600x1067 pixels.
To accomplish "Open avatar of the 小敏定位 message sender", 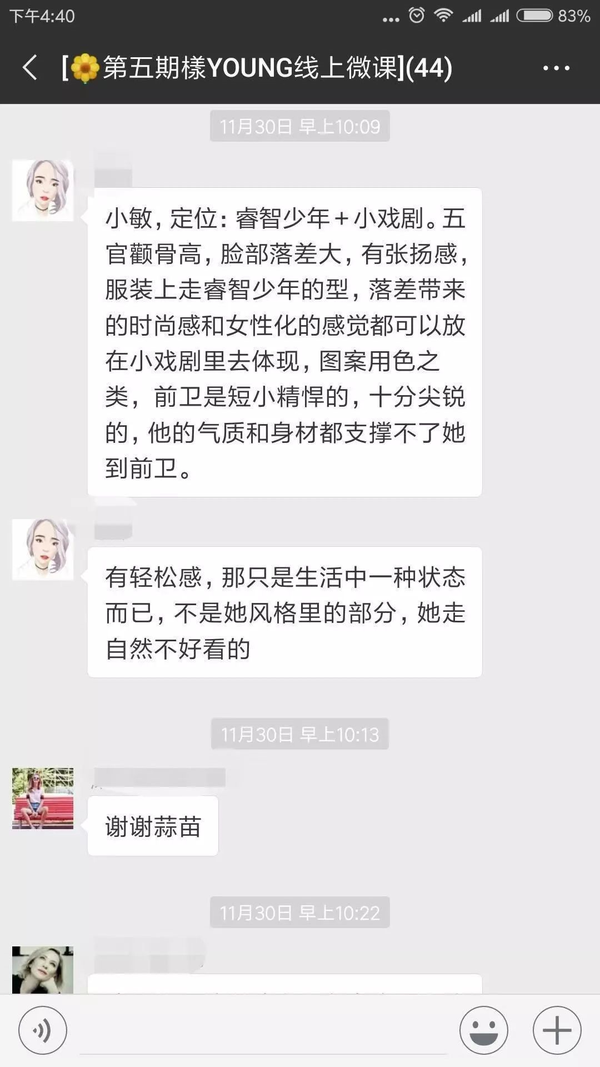I will [x=43, y=190].
